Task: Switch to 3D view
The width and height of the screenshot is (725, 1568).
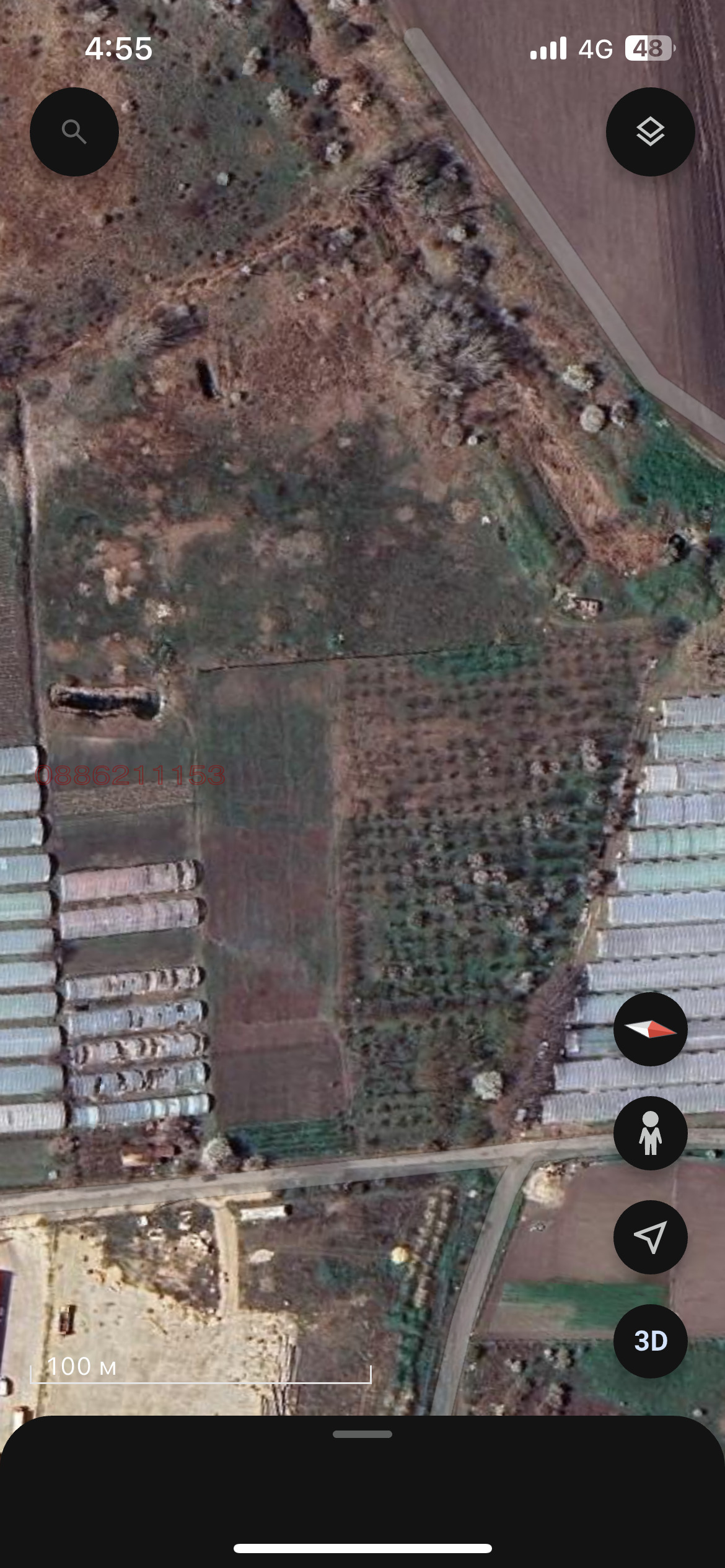Action: coord(650,1341)
